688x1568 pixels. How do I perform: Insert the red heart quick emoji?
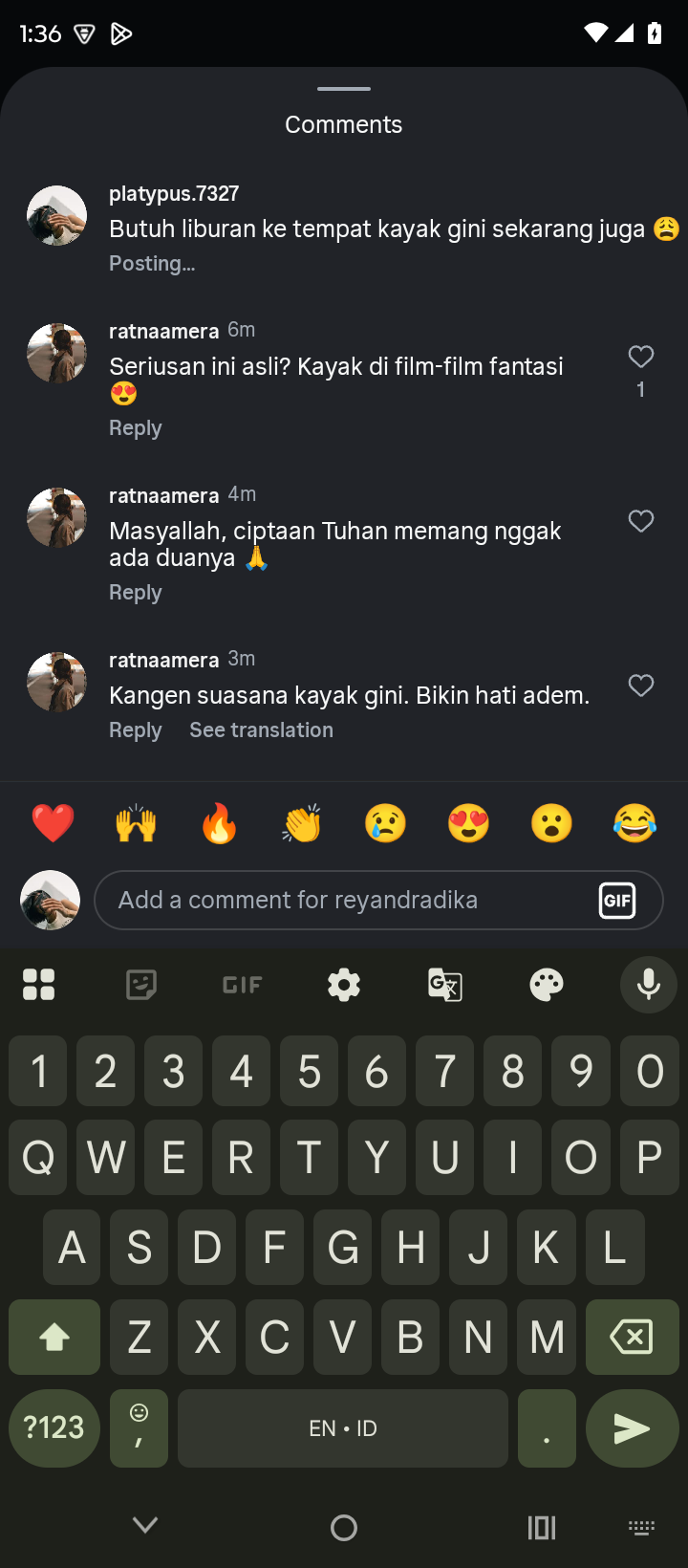click(53, 823)
